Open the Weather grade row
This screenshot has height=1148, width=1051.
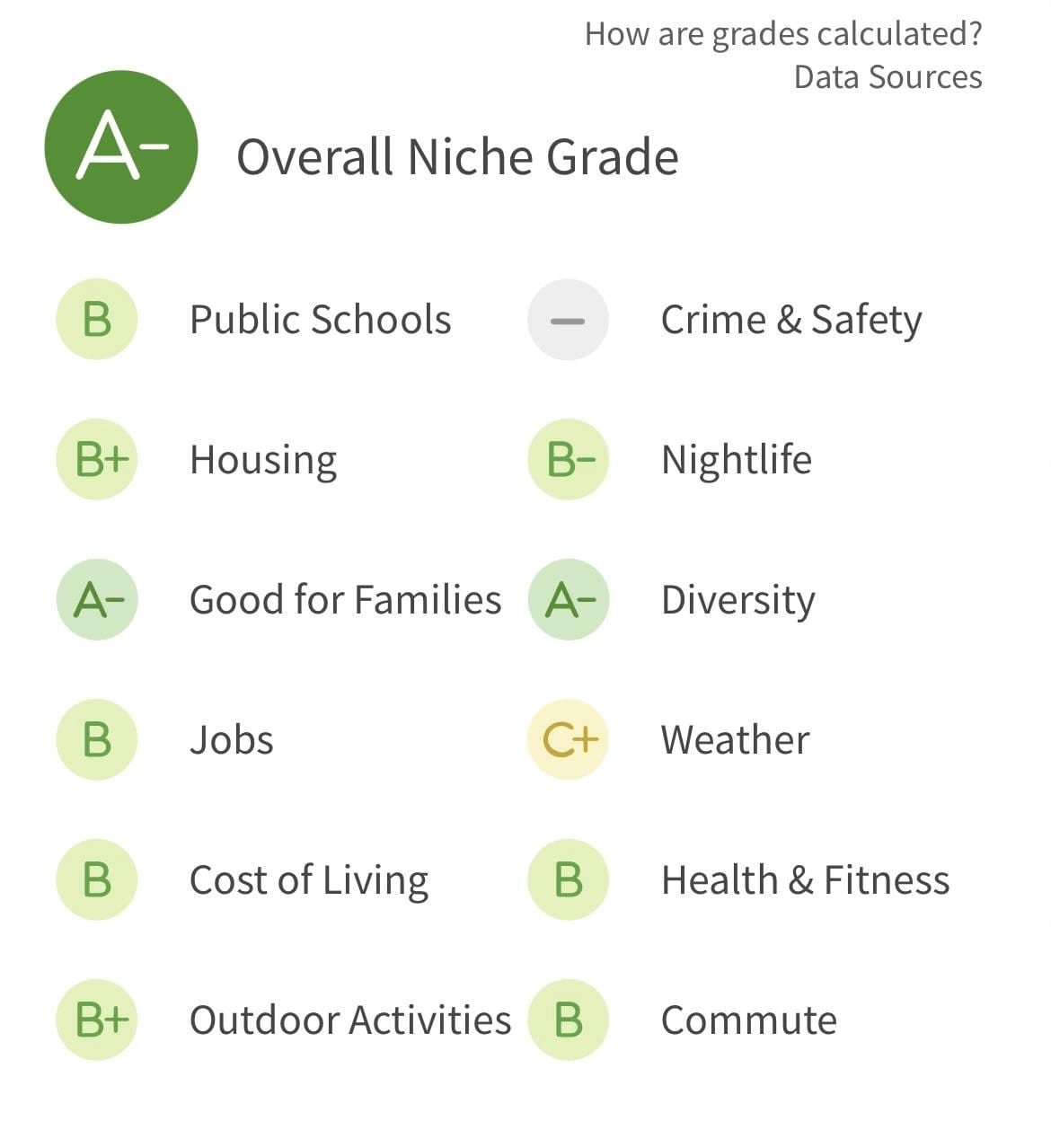click(x=735, y=740)
